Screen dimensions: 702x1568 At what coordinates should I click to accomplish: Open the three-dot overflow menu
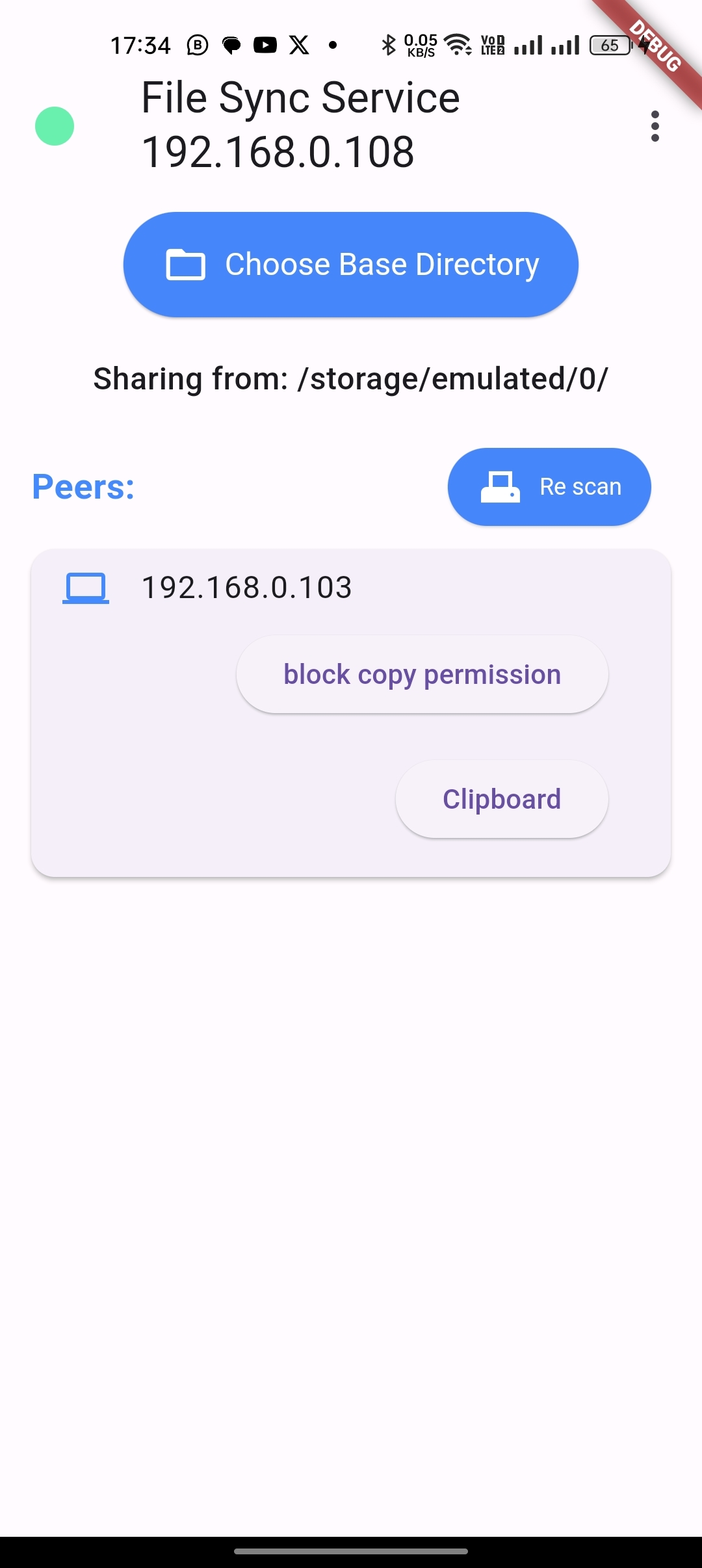tap(655, 126)
